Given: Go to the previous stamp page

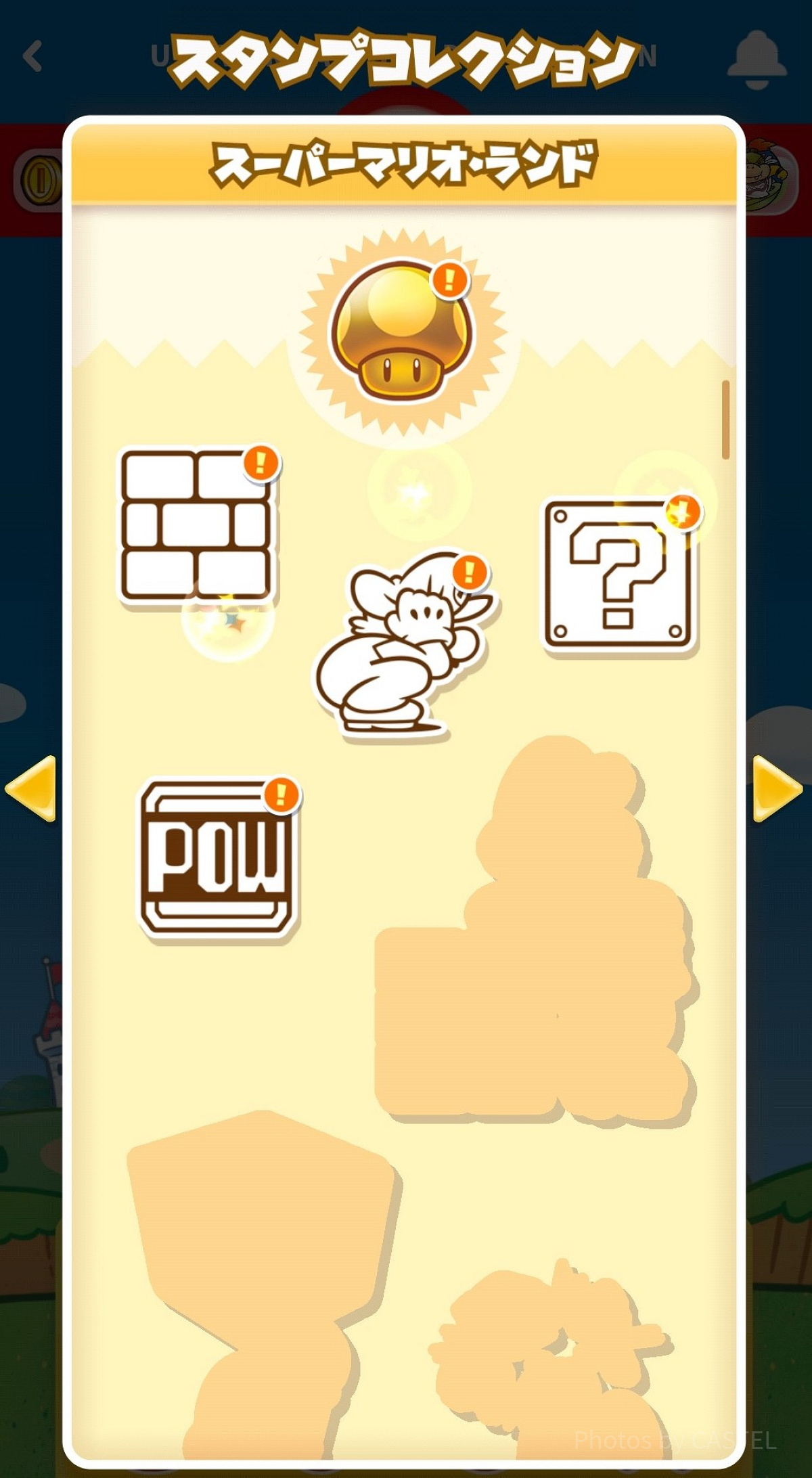Looking at the screenshot, I should pos(32,789).
